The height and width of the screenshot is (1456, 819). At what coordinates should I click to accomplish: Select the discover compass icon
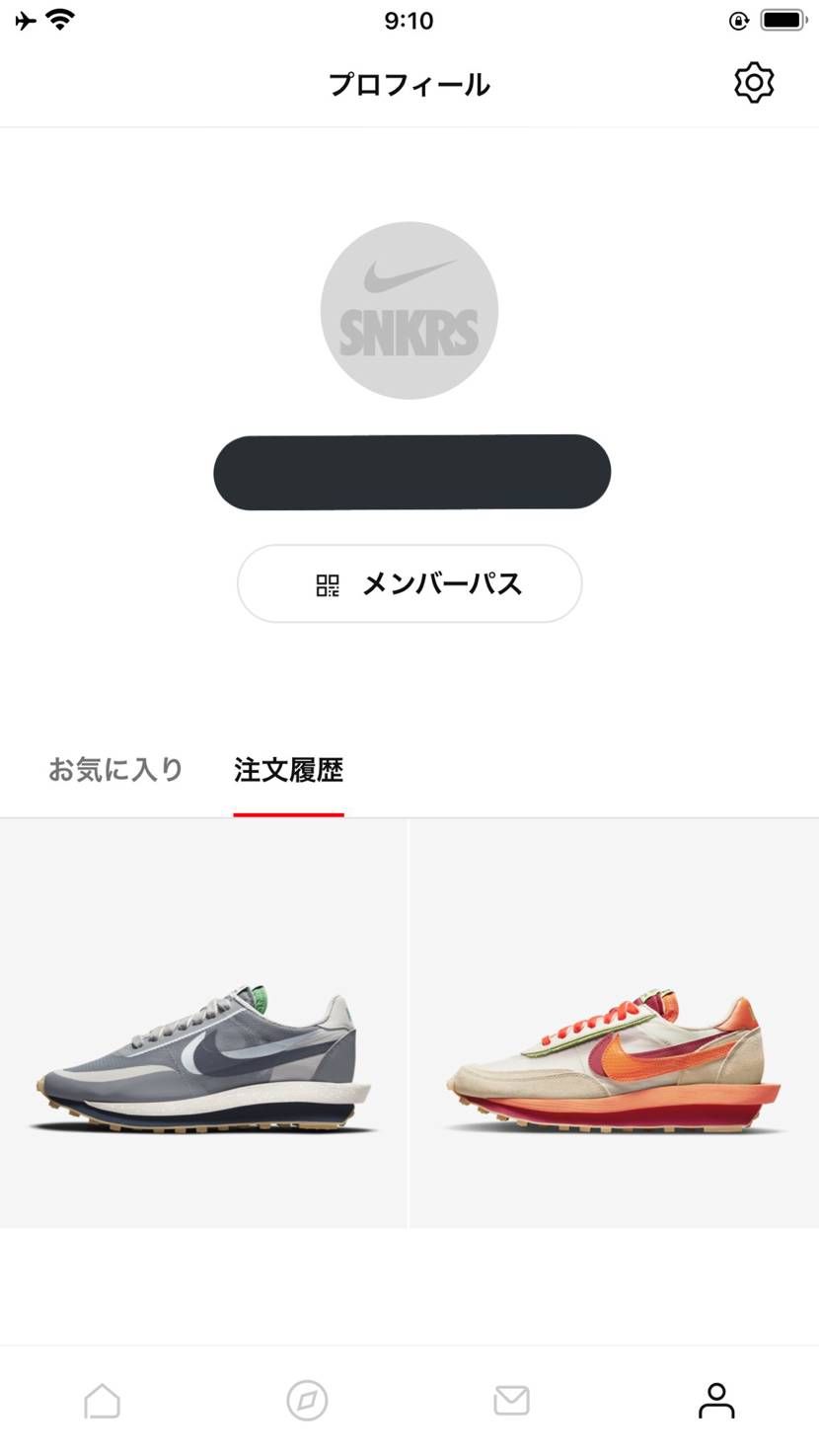(307, 1401)
